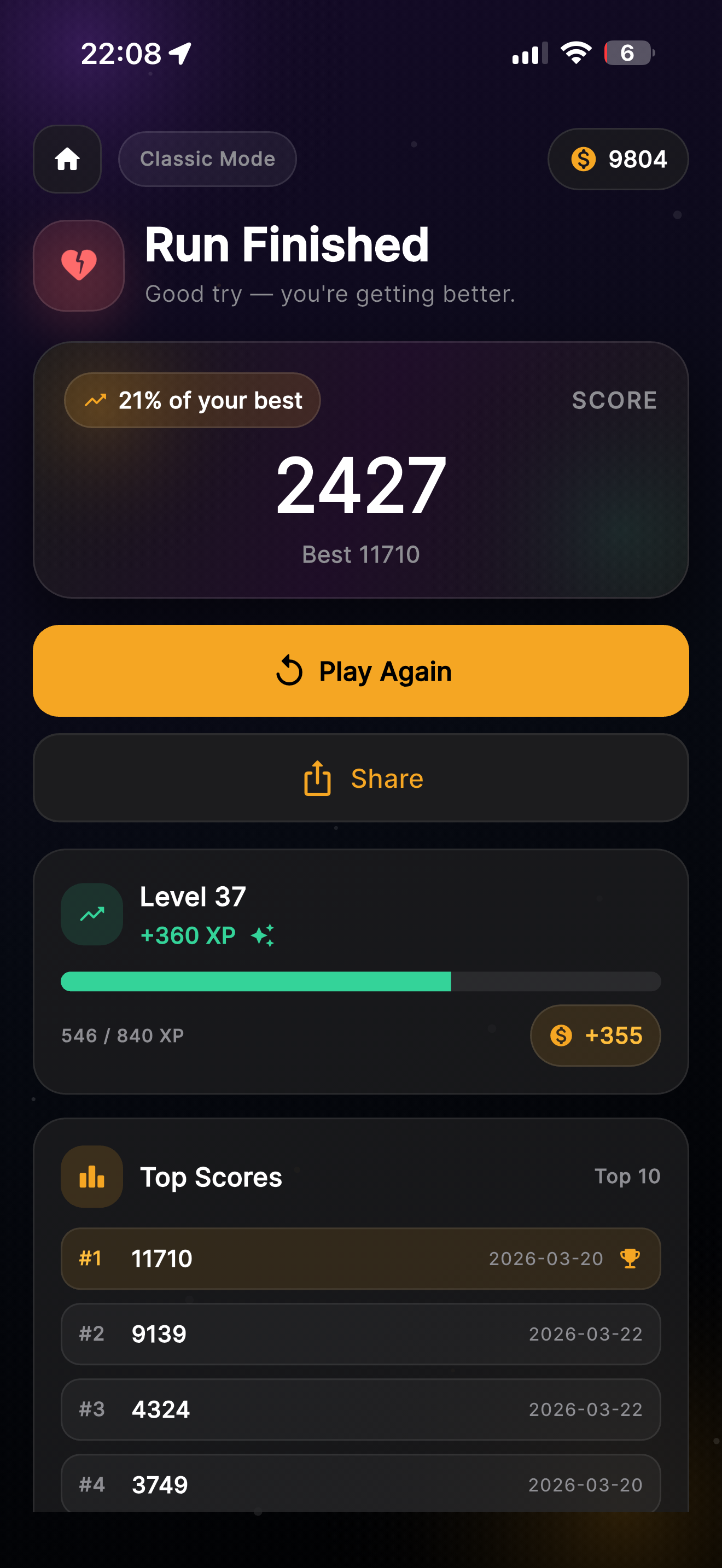Viewport: 722px width, 1568px height.
Task: Click the home icon in the top left
Action: coord(67,159)
